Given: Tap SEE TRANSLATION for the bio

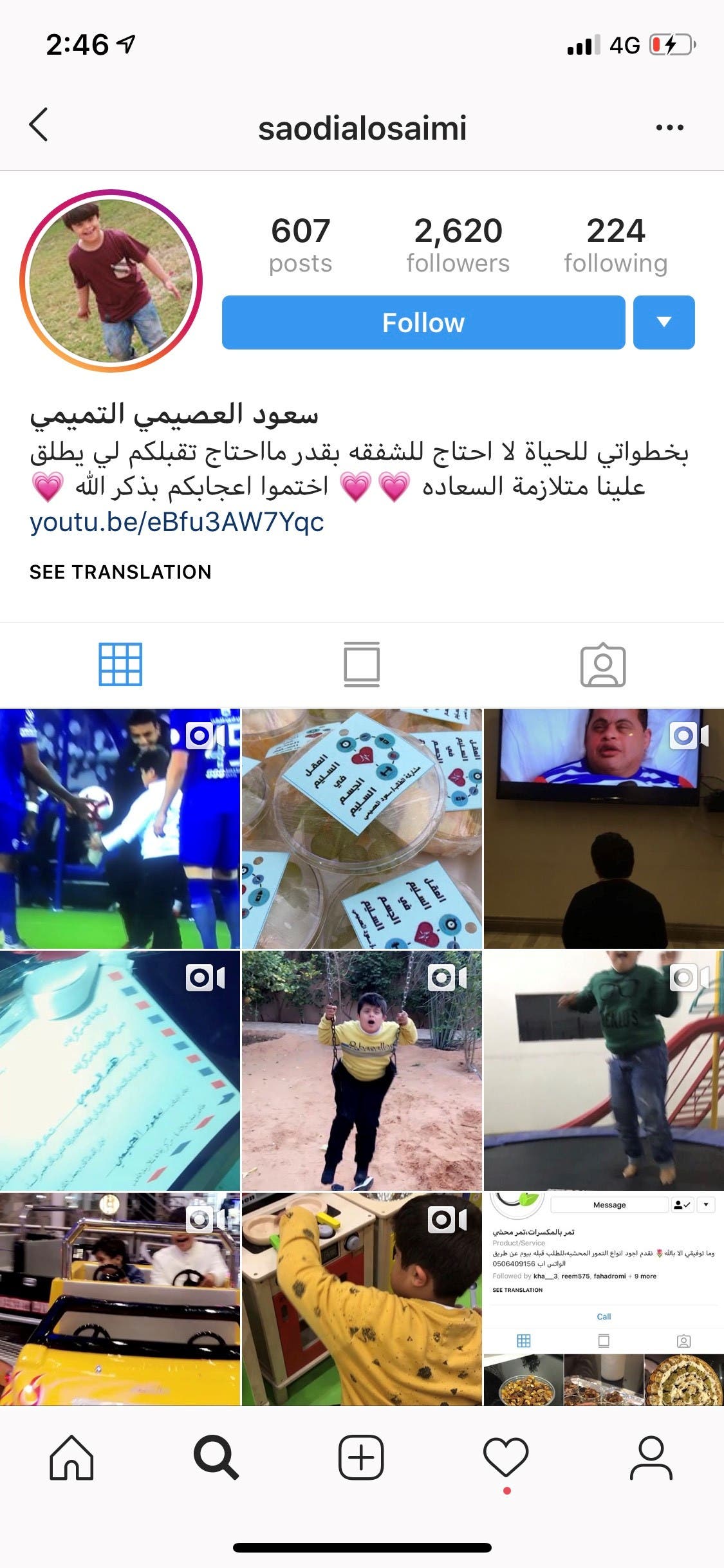Looking at the screenshot, I should (120, 572).
